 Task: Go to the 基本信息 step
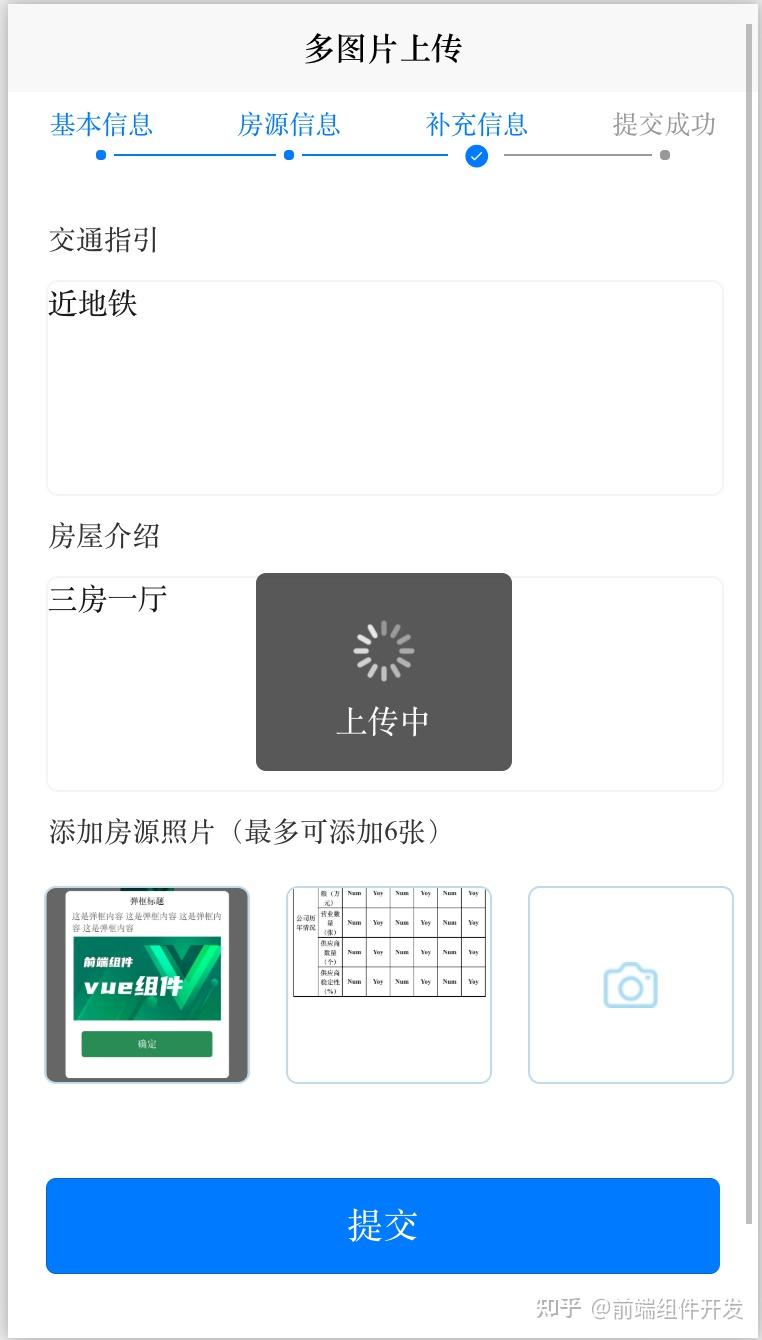101,125
